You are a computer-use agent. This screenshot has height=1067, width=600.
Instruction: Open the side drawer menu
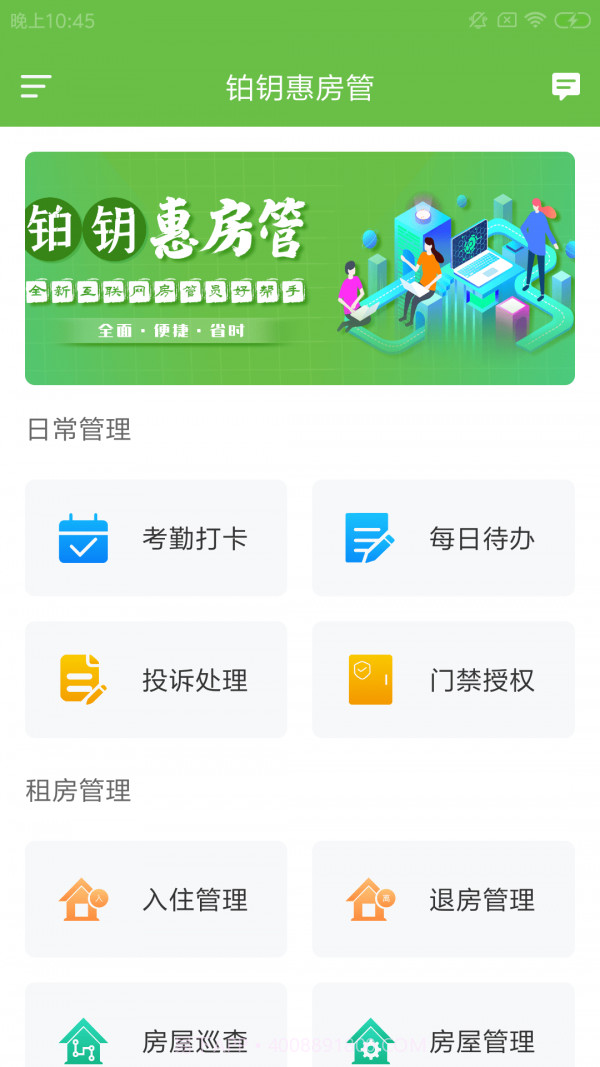(x=36, y=87)
